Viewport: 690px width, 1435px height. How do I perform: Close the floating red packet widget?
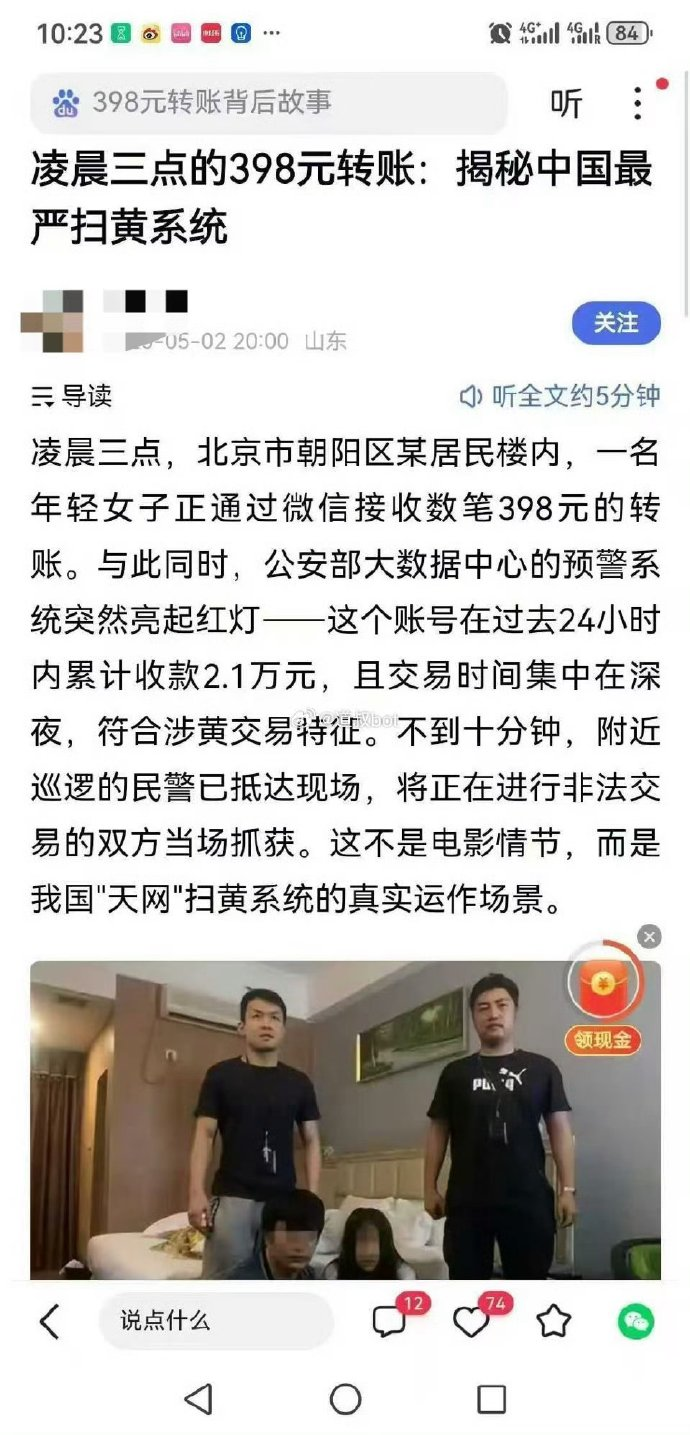click(x=650, y=937)
